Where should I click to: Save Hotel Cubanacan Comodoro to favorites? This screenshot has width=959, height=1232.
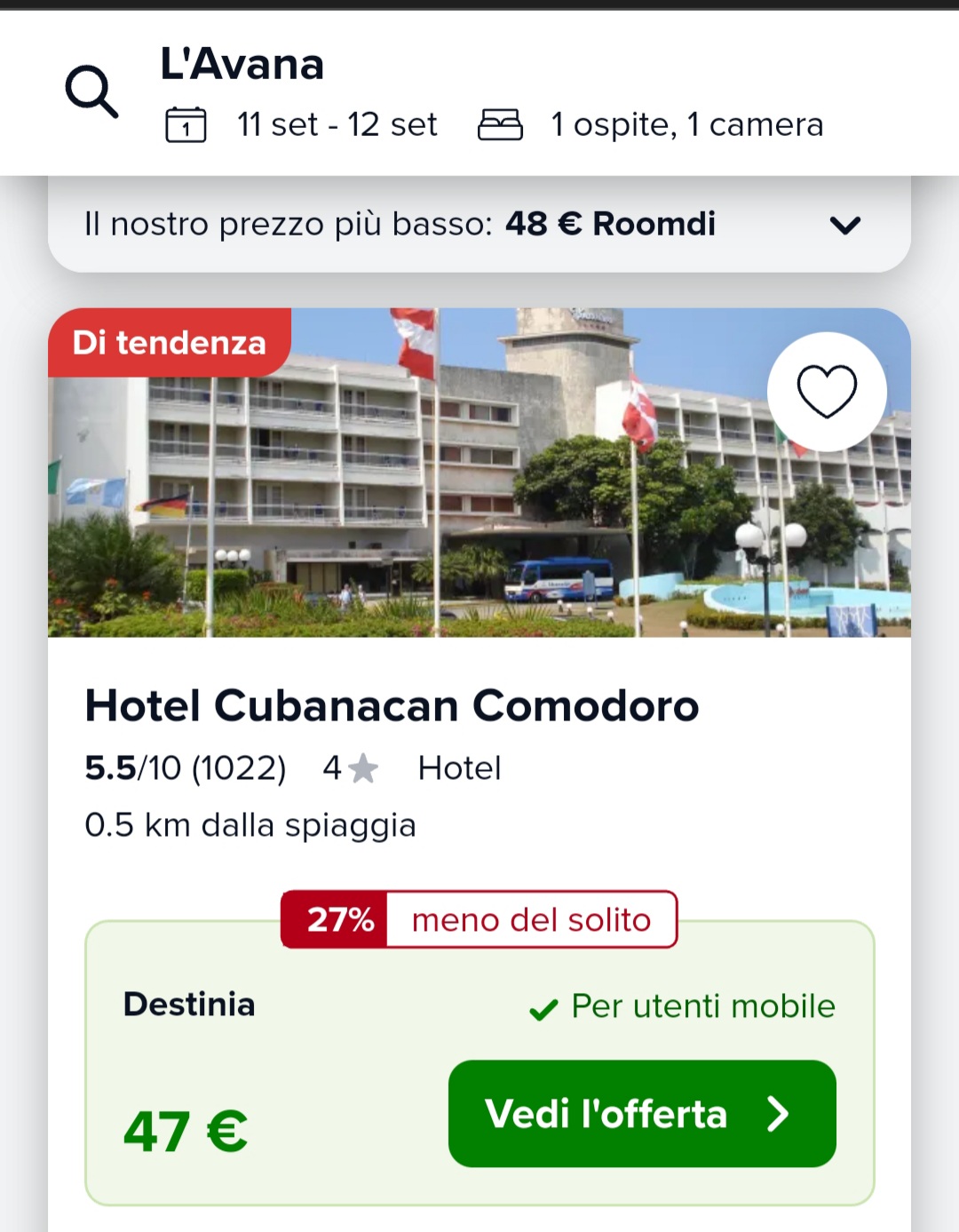(x=826, y=392)
